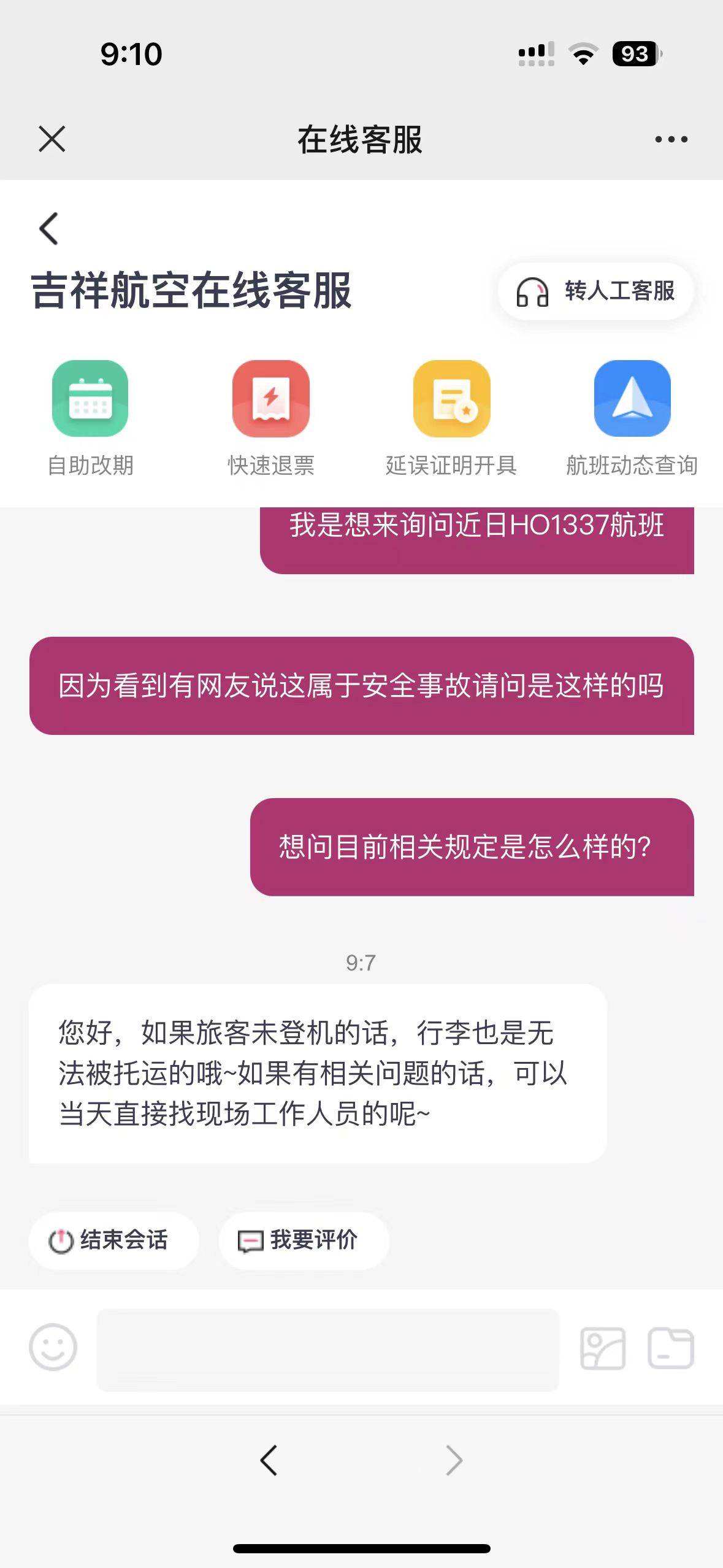Navigate back with bottom browser arrow
The height and width of the screenshot is (1568, 723).
[269, 1460]
